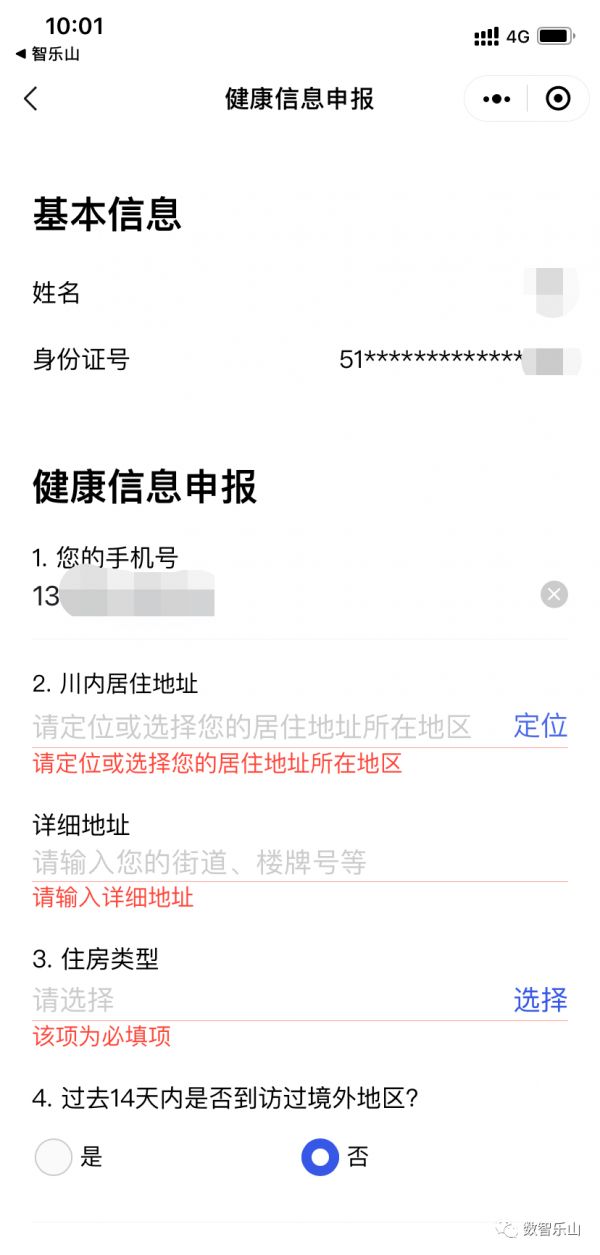
Task: Enter the detailed street address
Action: click(299, 862)
